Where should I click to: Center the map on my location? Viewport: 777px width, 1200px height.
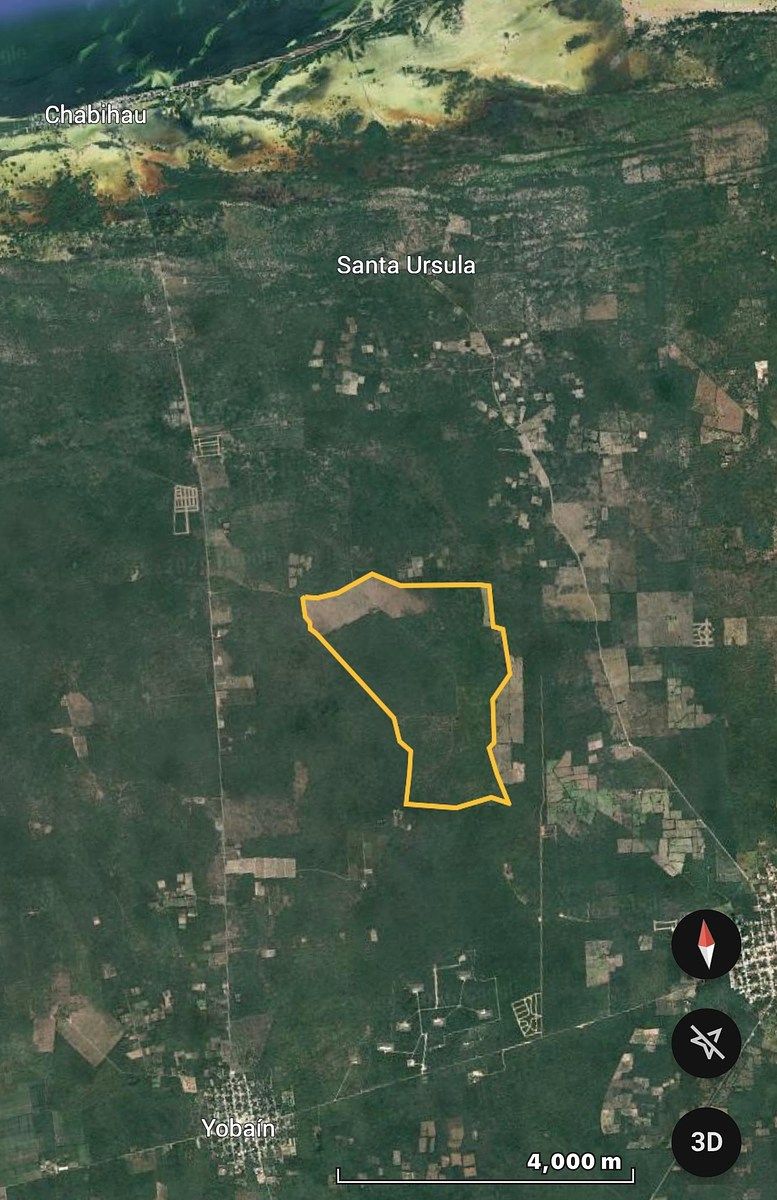click(x=706, y=1043)
